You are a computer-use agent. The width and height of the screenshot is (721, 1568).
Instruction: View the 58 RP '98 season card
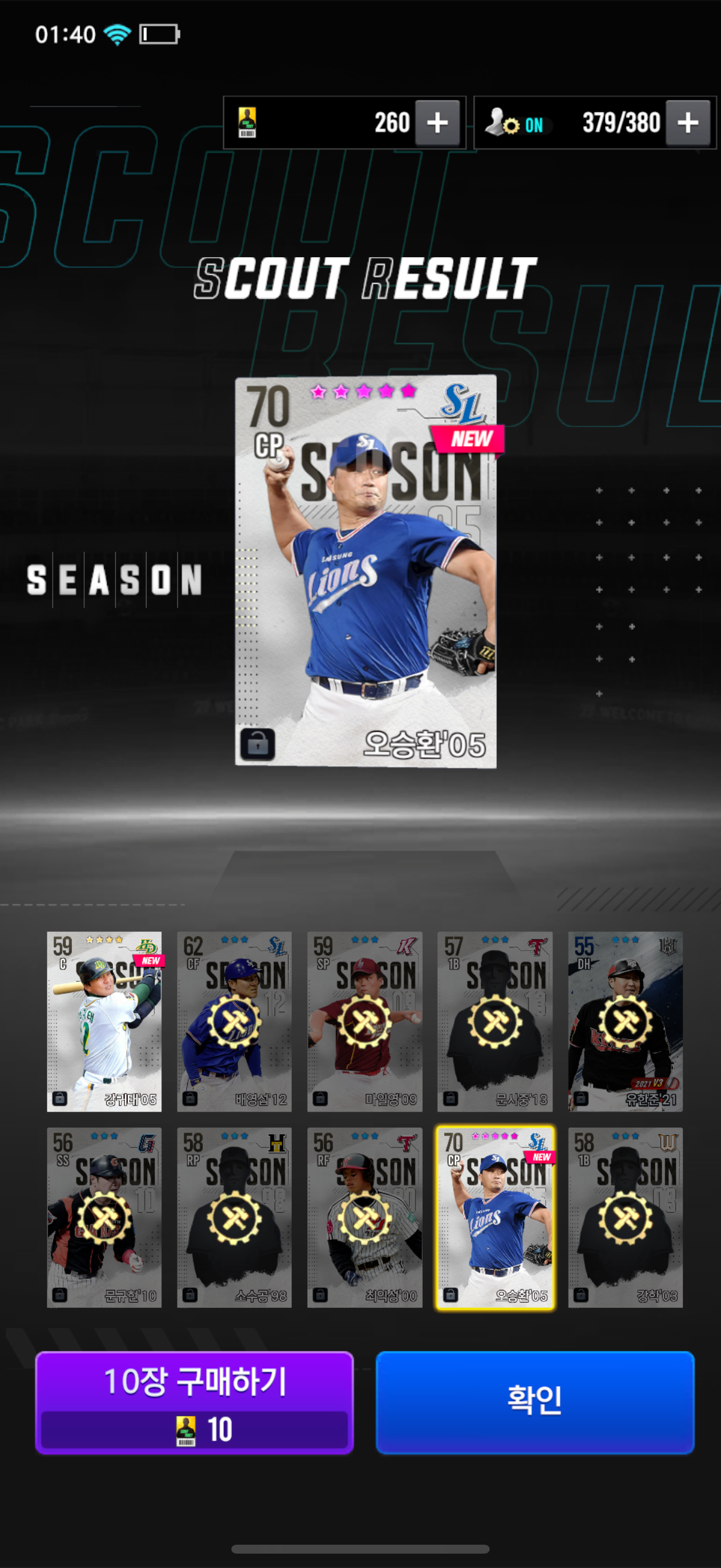click(234, 1218)
